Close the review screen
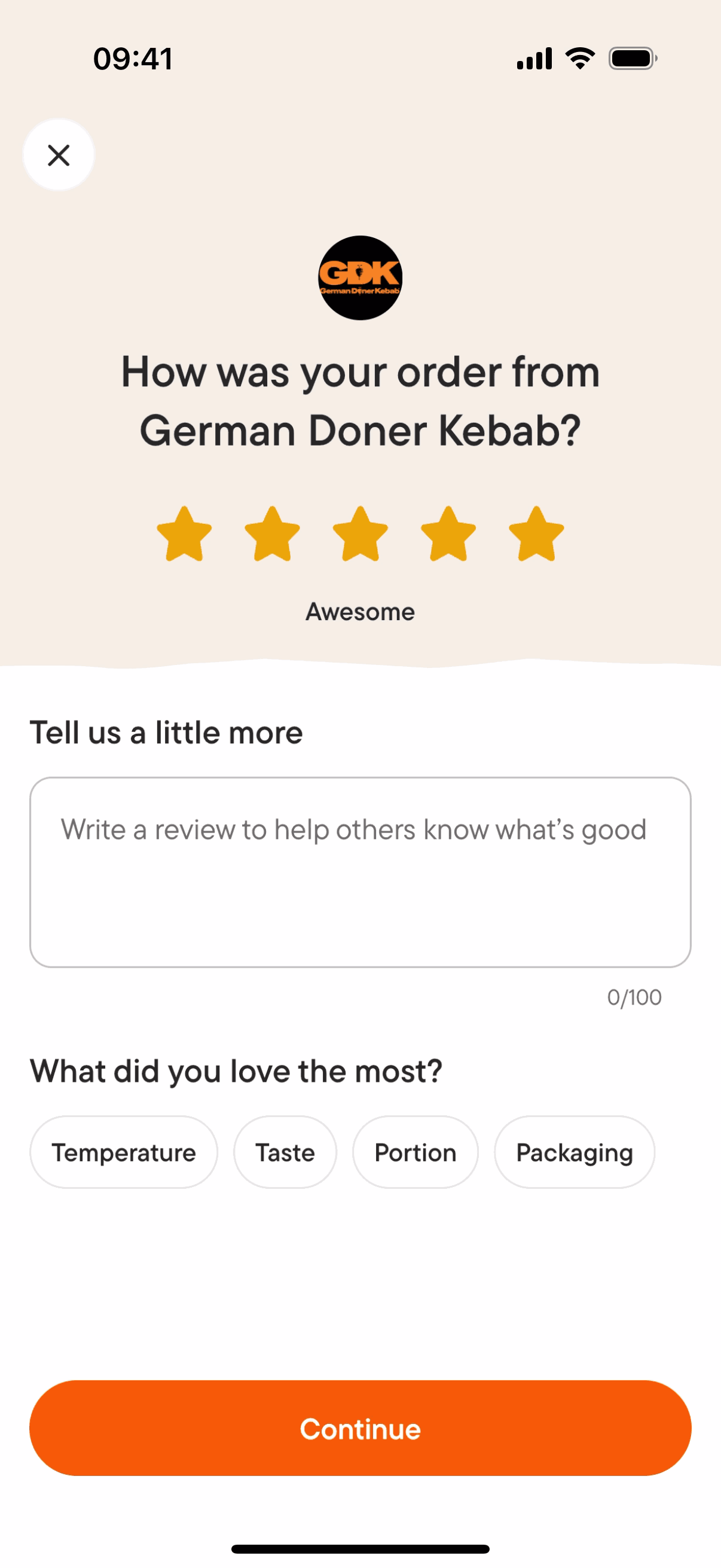 pos(59,155)
